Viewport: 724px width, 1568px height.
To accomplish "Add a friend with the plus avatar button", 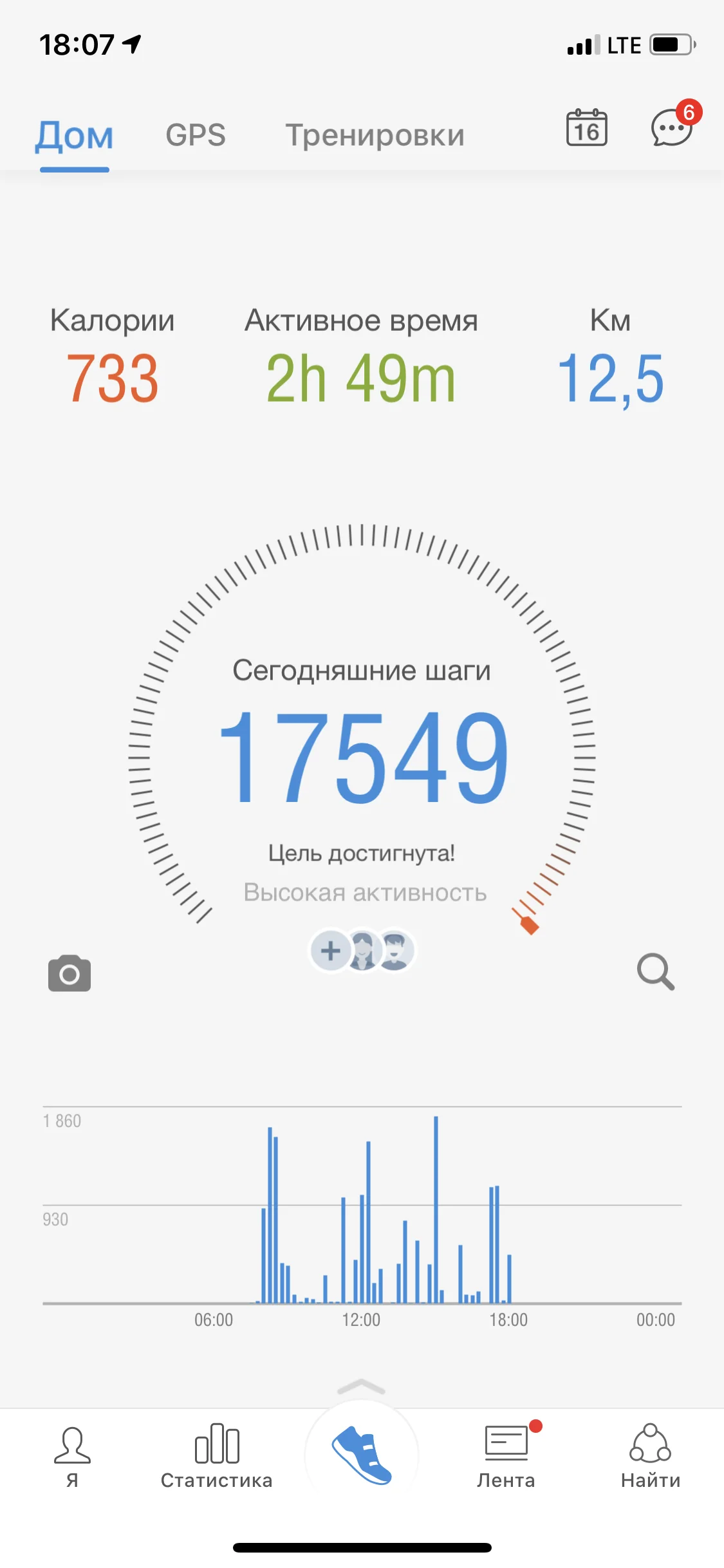I will (330, 951).
